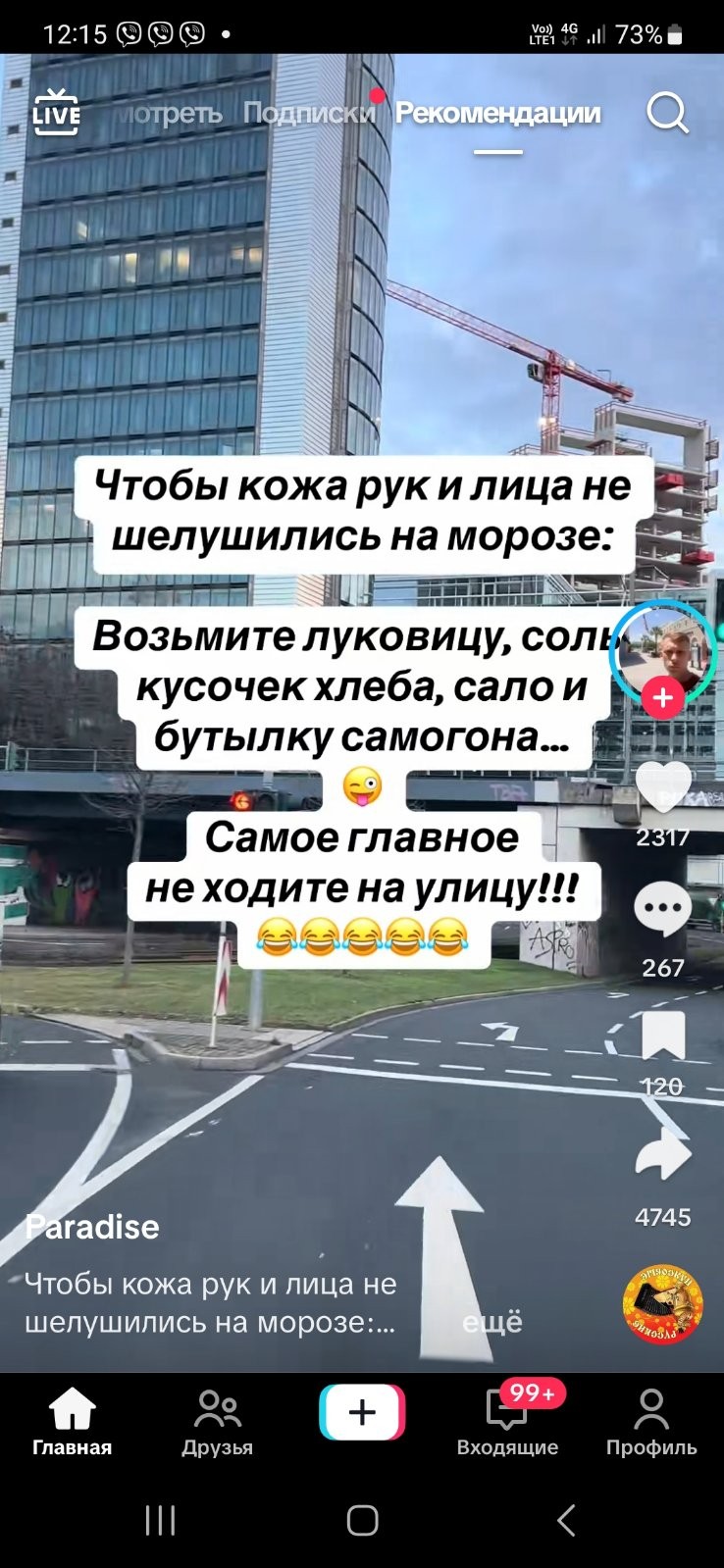Screen dimensions: 724x1568
Task: Create a new video with the plus button
Action: pyautogui.click(x=362, y=1412)
